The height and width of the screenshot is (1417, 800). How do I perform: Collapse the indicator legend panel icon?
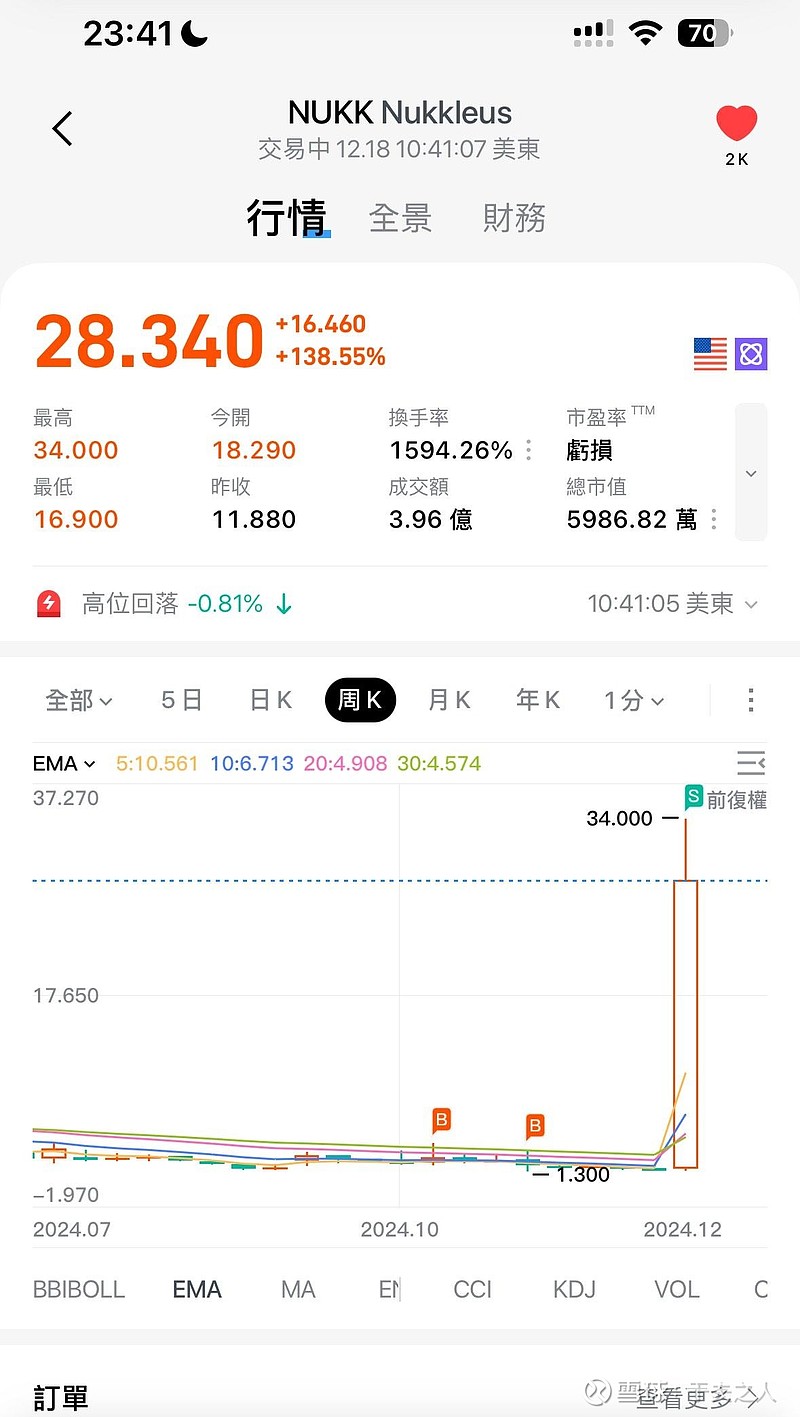coord(751,763)
